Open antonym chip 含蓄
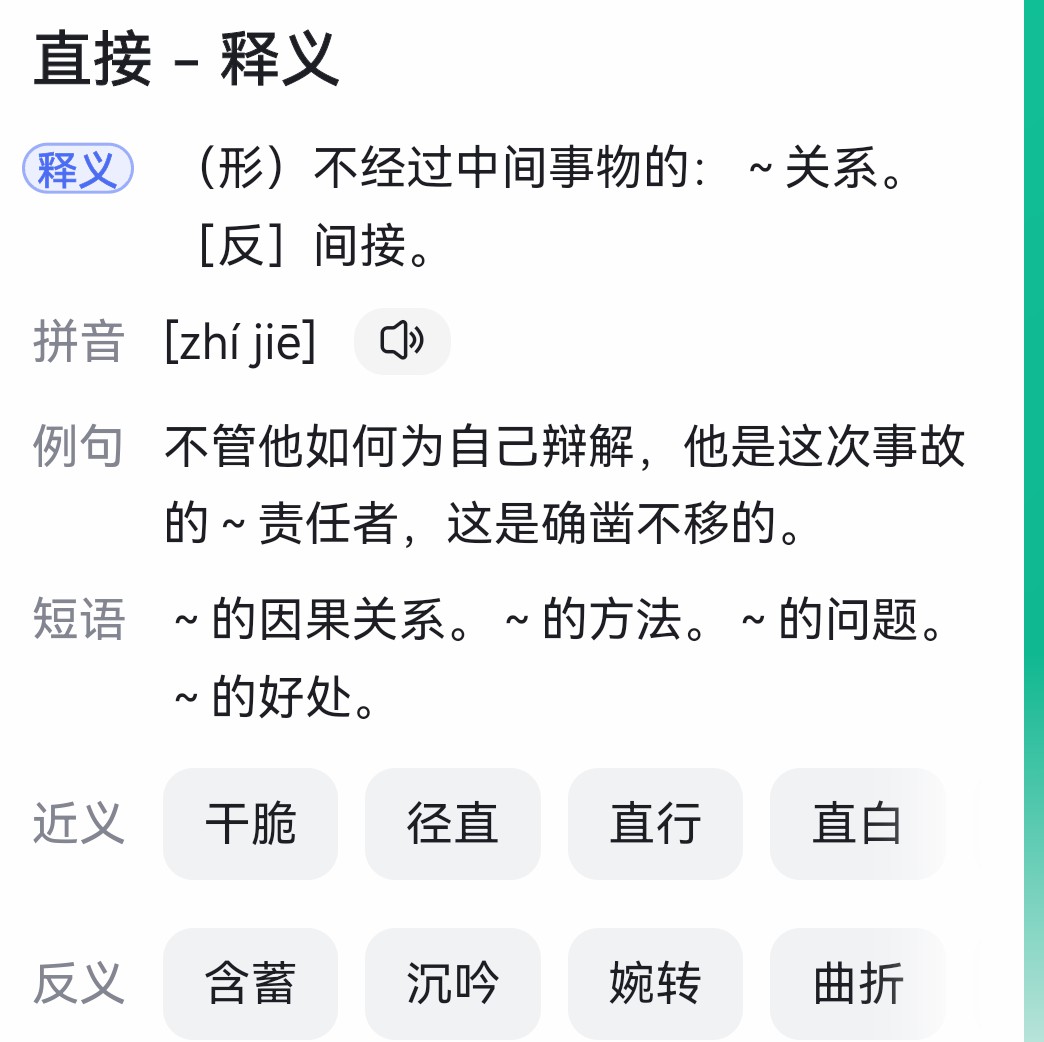Image resolution: width=1044 pixels, height=1042 pixels. click(x=250, y=983)
